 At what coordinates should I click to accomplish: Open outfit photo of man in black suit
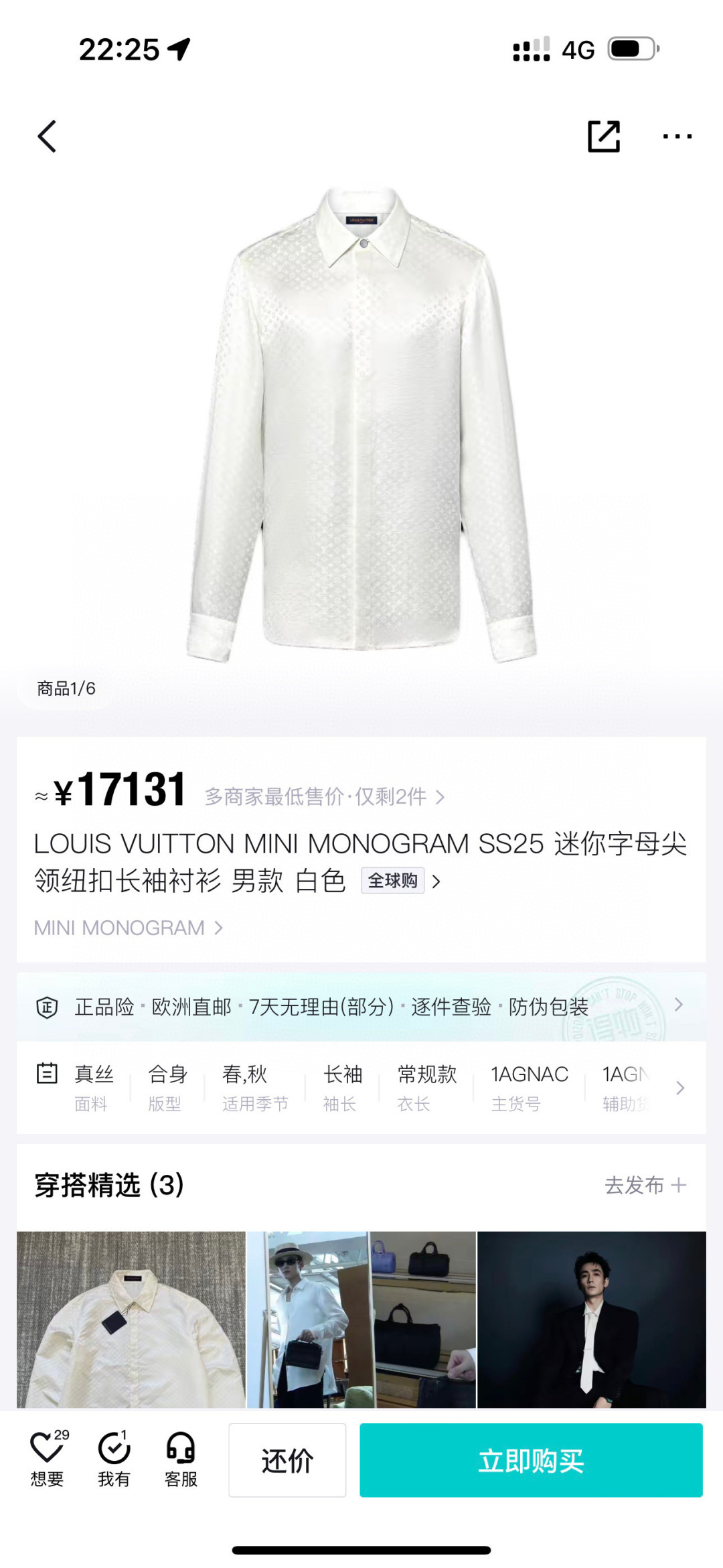591,1319
